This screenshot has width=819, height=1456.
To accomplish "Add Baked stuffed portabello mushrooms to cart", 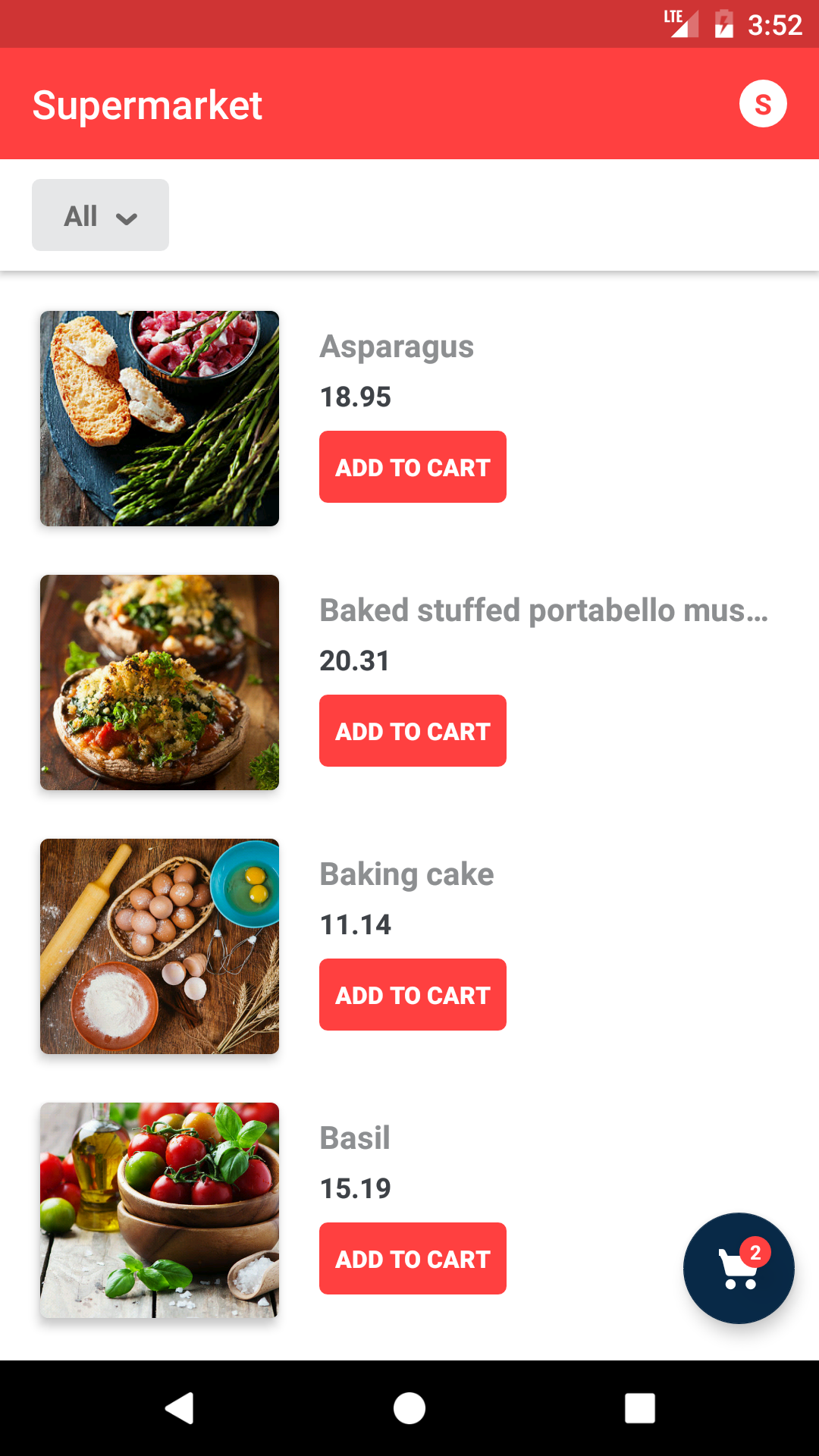I will coord(413,731).
